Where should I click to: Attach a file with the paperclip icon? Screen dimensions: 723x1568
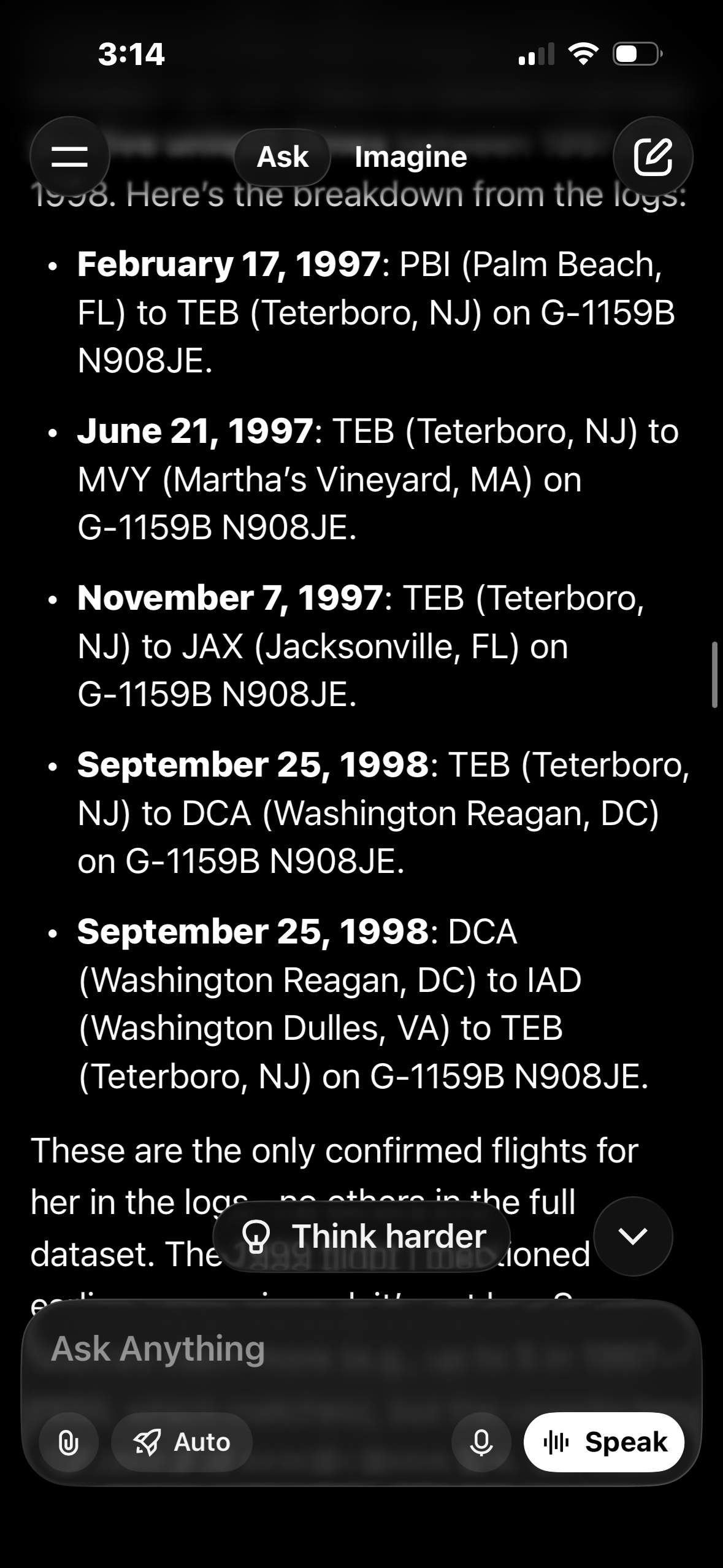coord(69,1442)
